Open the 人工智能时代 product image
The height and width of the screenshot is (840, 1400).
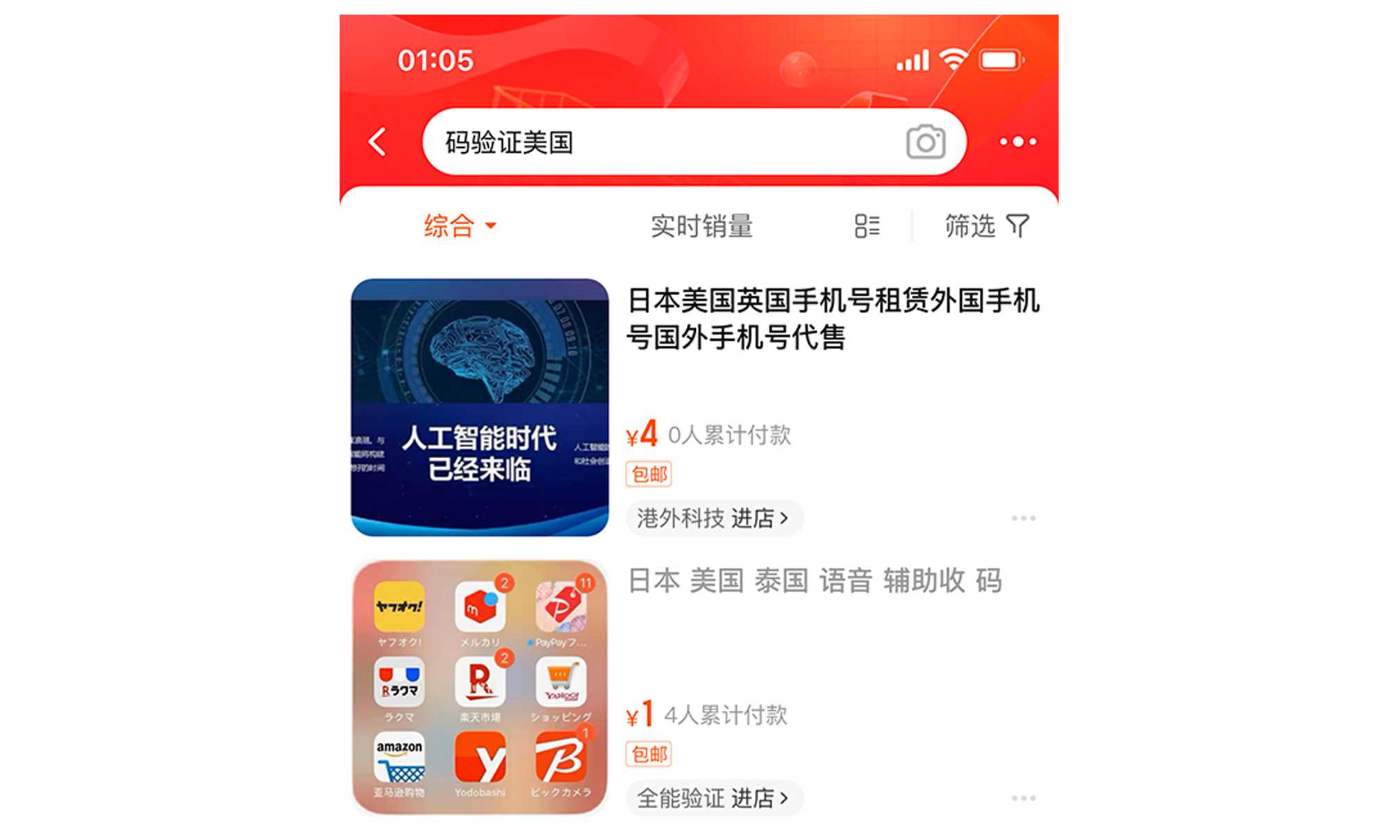pos(480,408)
